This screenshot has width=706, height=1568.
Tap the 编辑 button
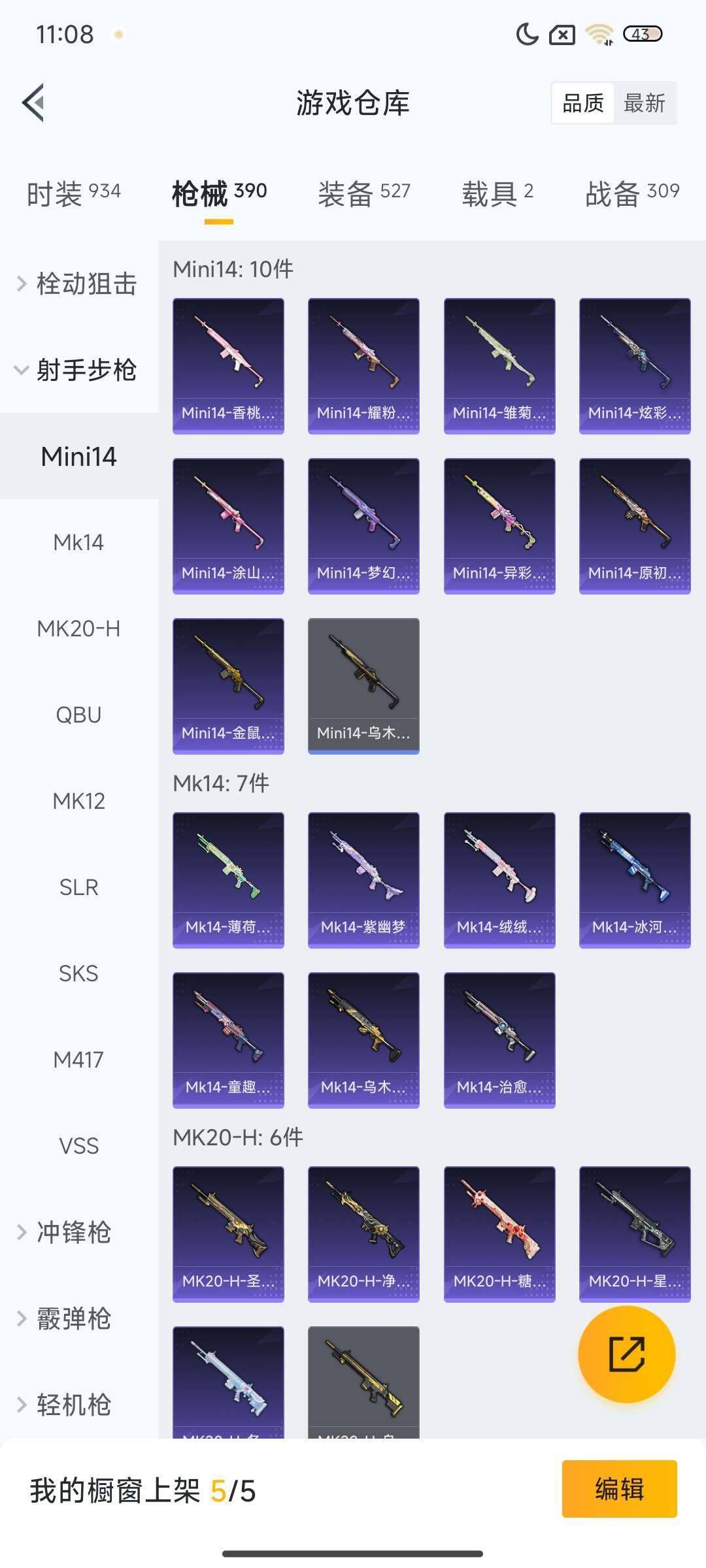click(619, 1489)
